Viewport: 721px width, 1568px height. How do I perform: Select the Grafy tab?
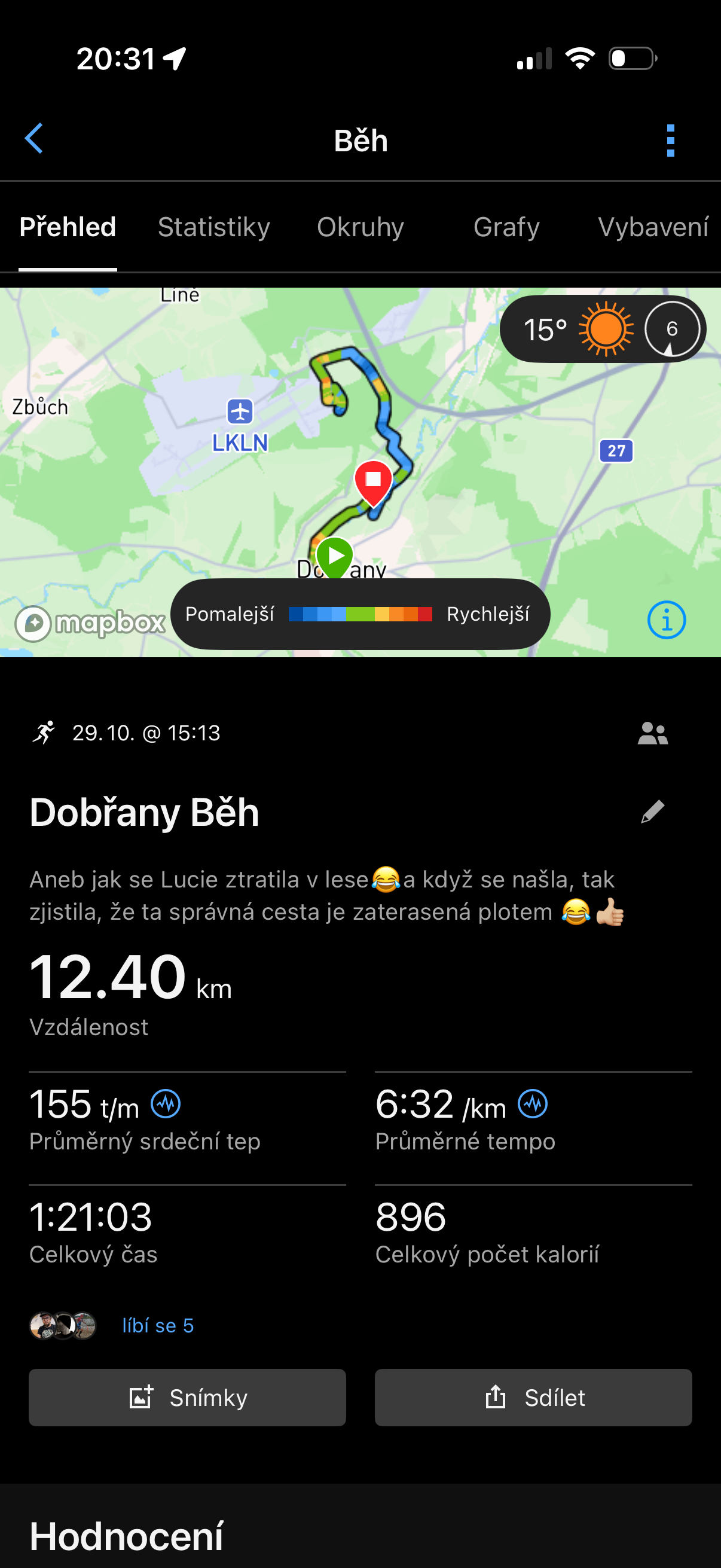[506, 227]
